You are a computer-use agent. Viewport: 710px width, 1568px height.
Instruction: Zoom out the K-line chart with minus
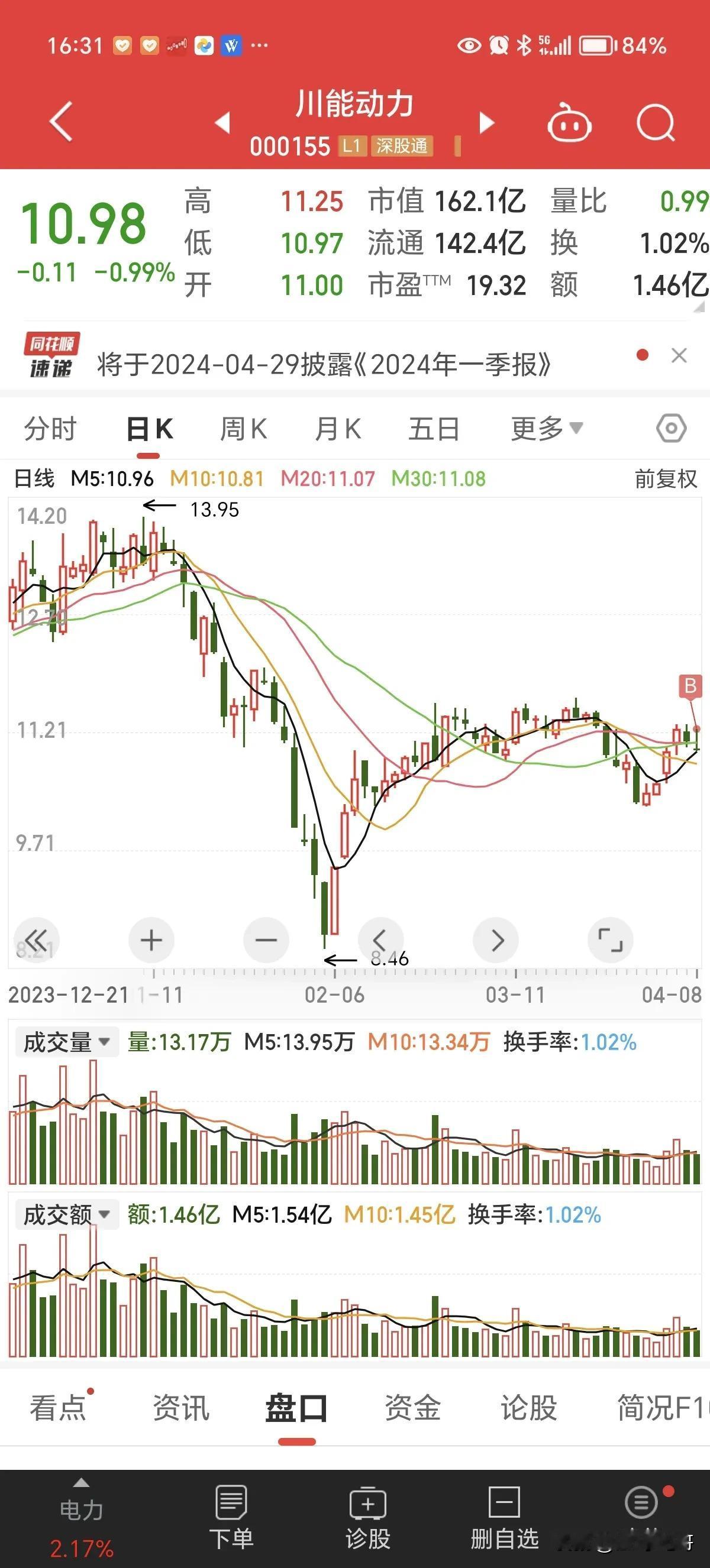coord(266,941)
